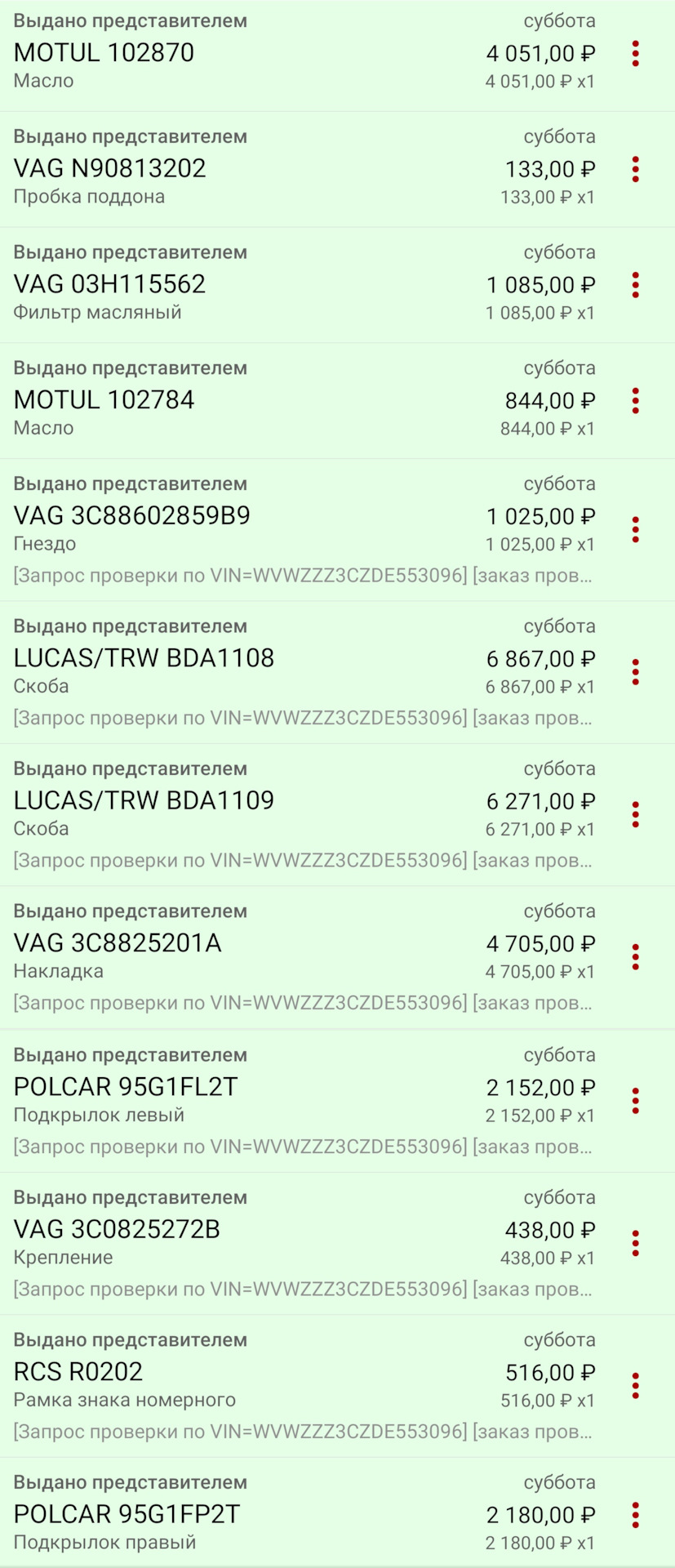
Task: Select the суббота date label on MOTUL 102784 row
Action: 558,367
